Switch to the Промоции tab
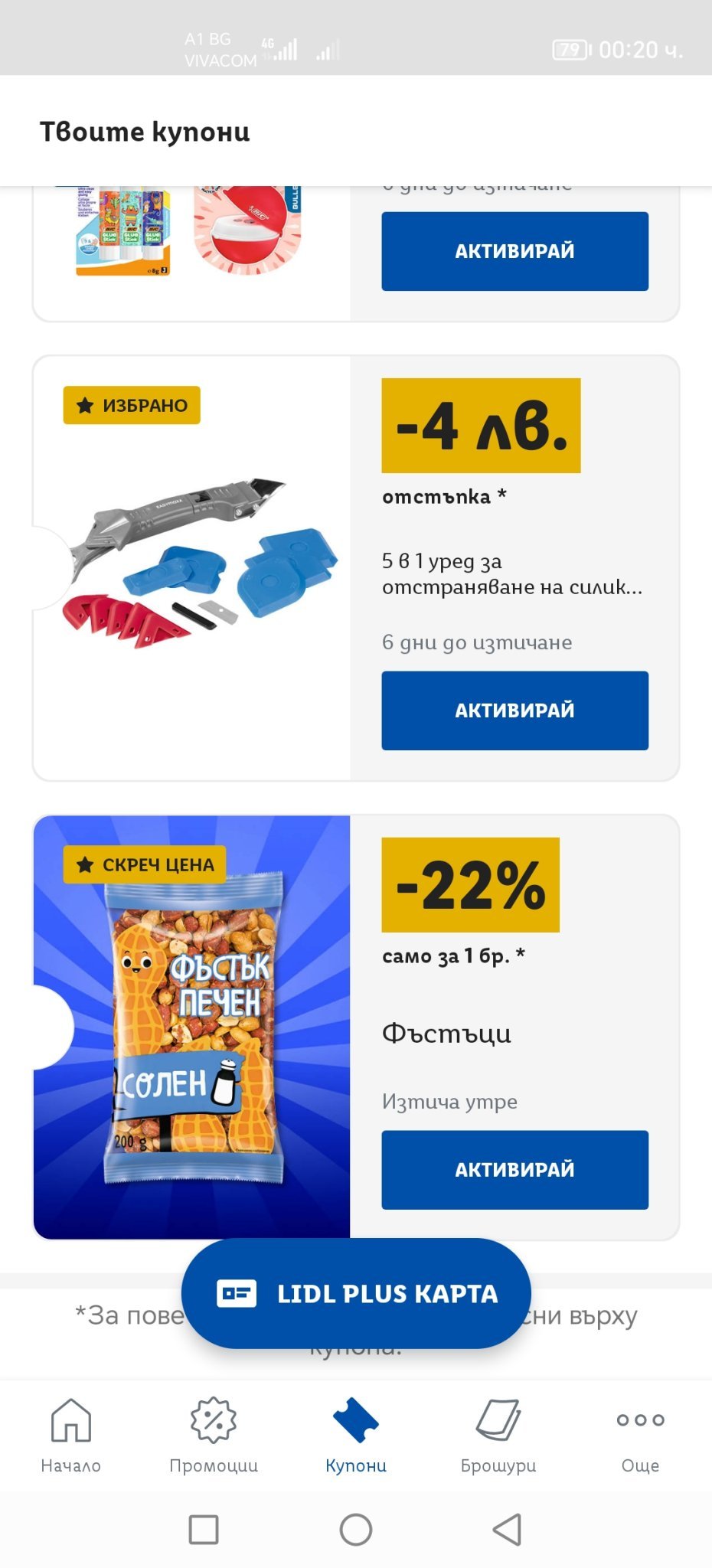 coord(214,1435)
